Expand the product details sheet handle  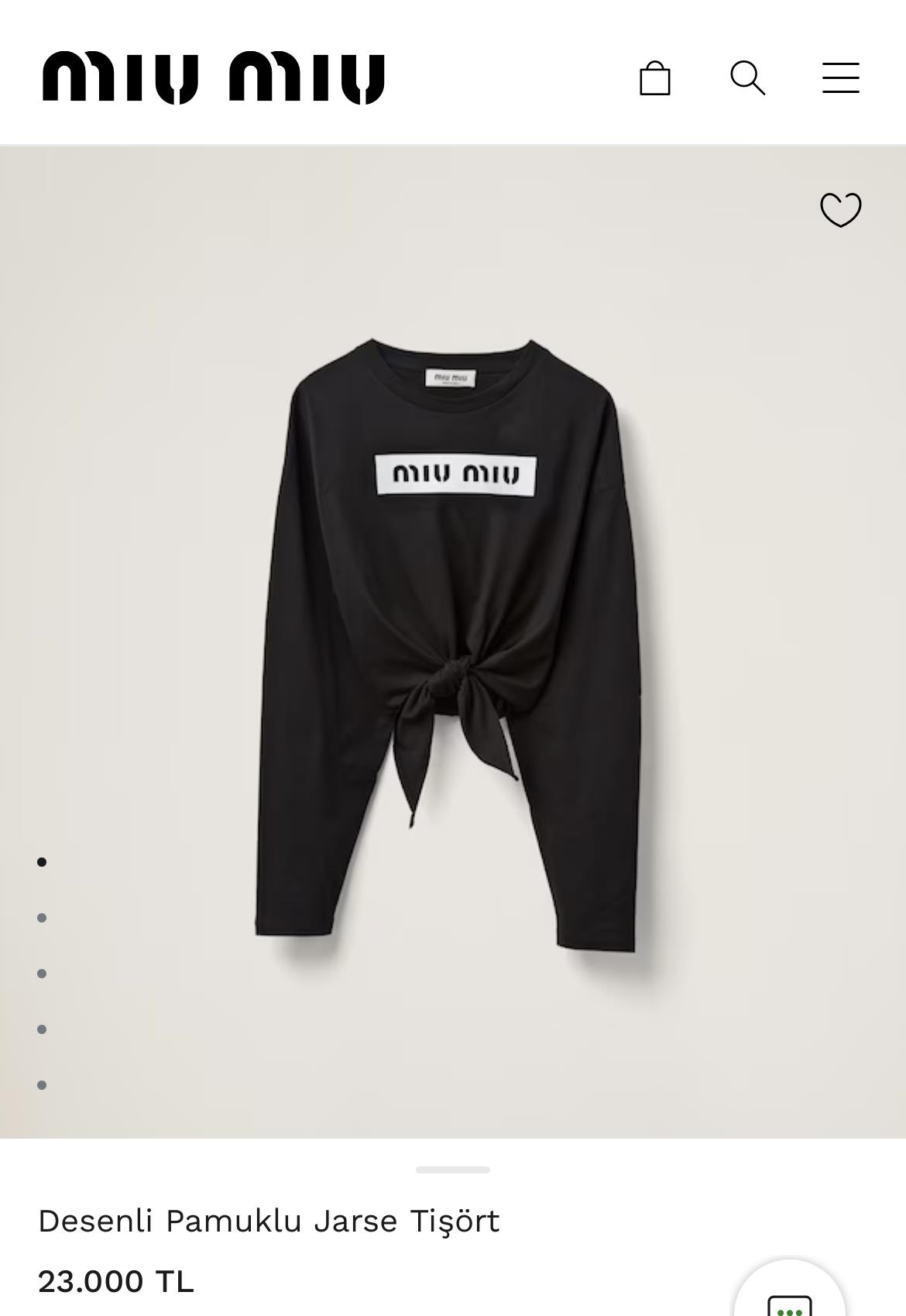coord(452,1170)
